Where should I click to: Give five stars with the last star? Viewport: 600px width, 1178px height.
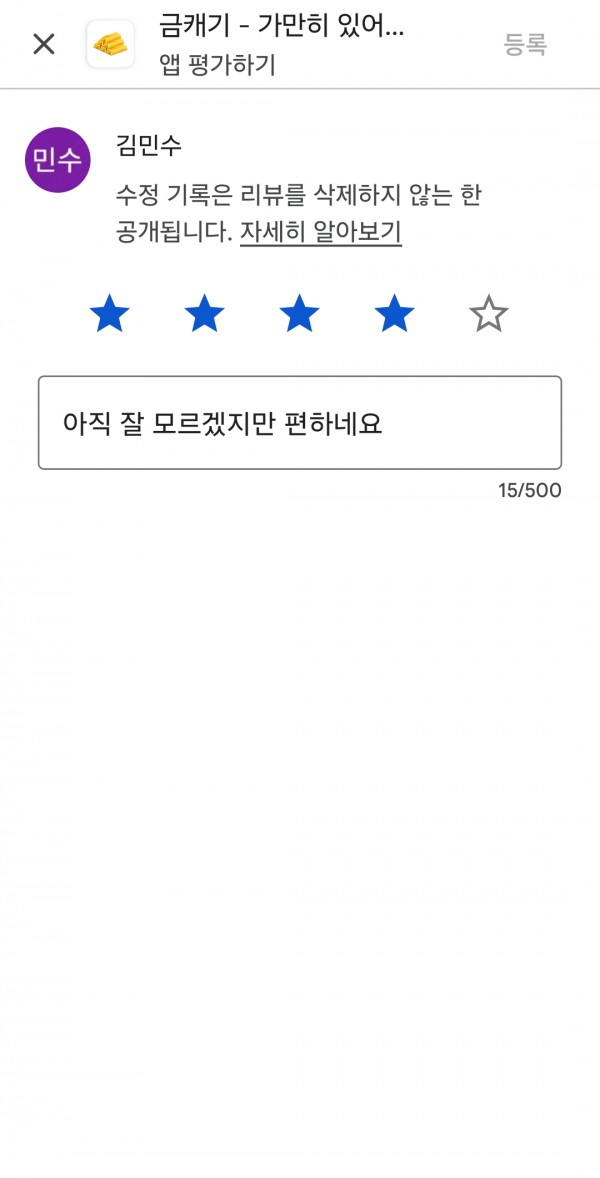click(x=489, y=314)
